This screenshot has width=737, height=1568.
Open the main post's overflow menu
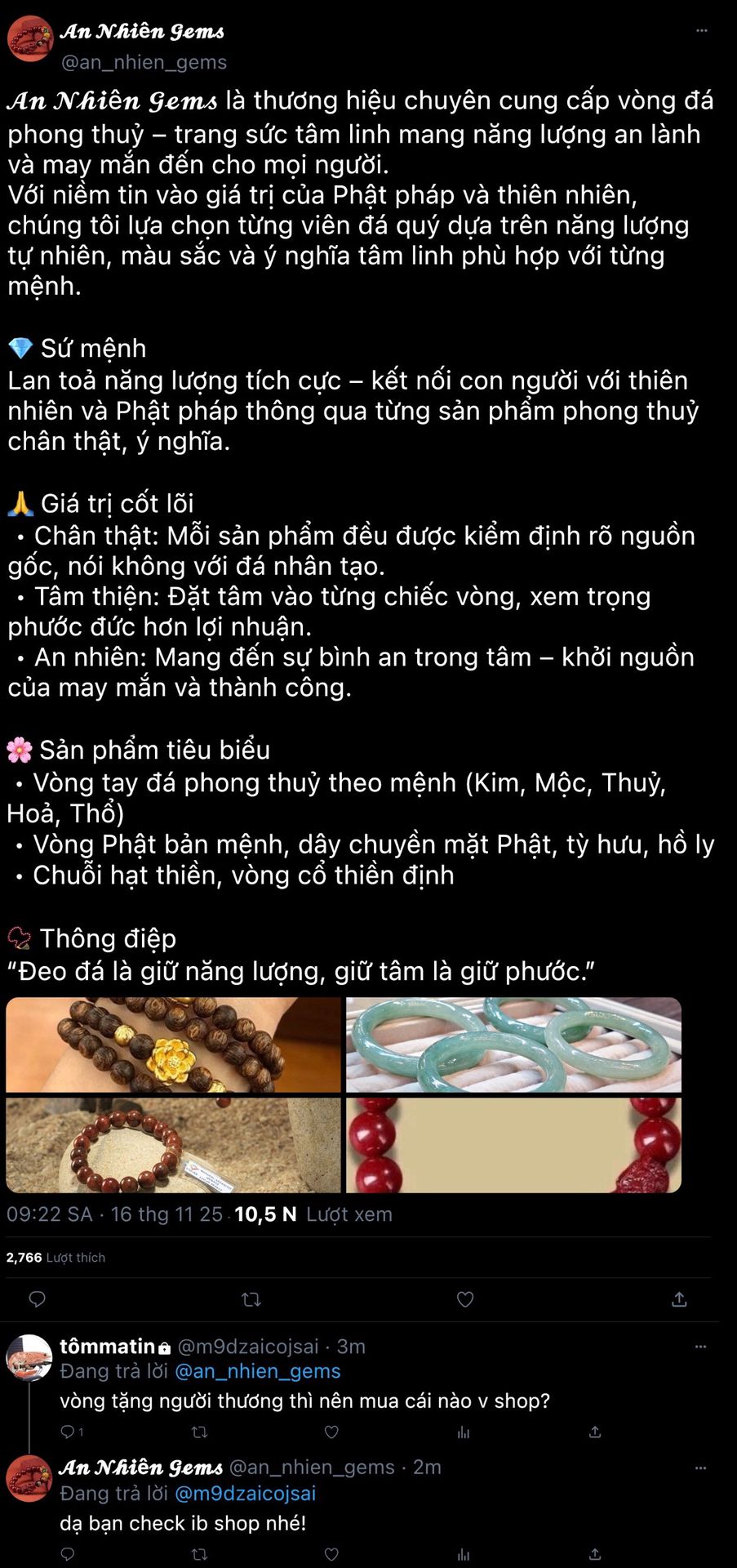[701, 31]
